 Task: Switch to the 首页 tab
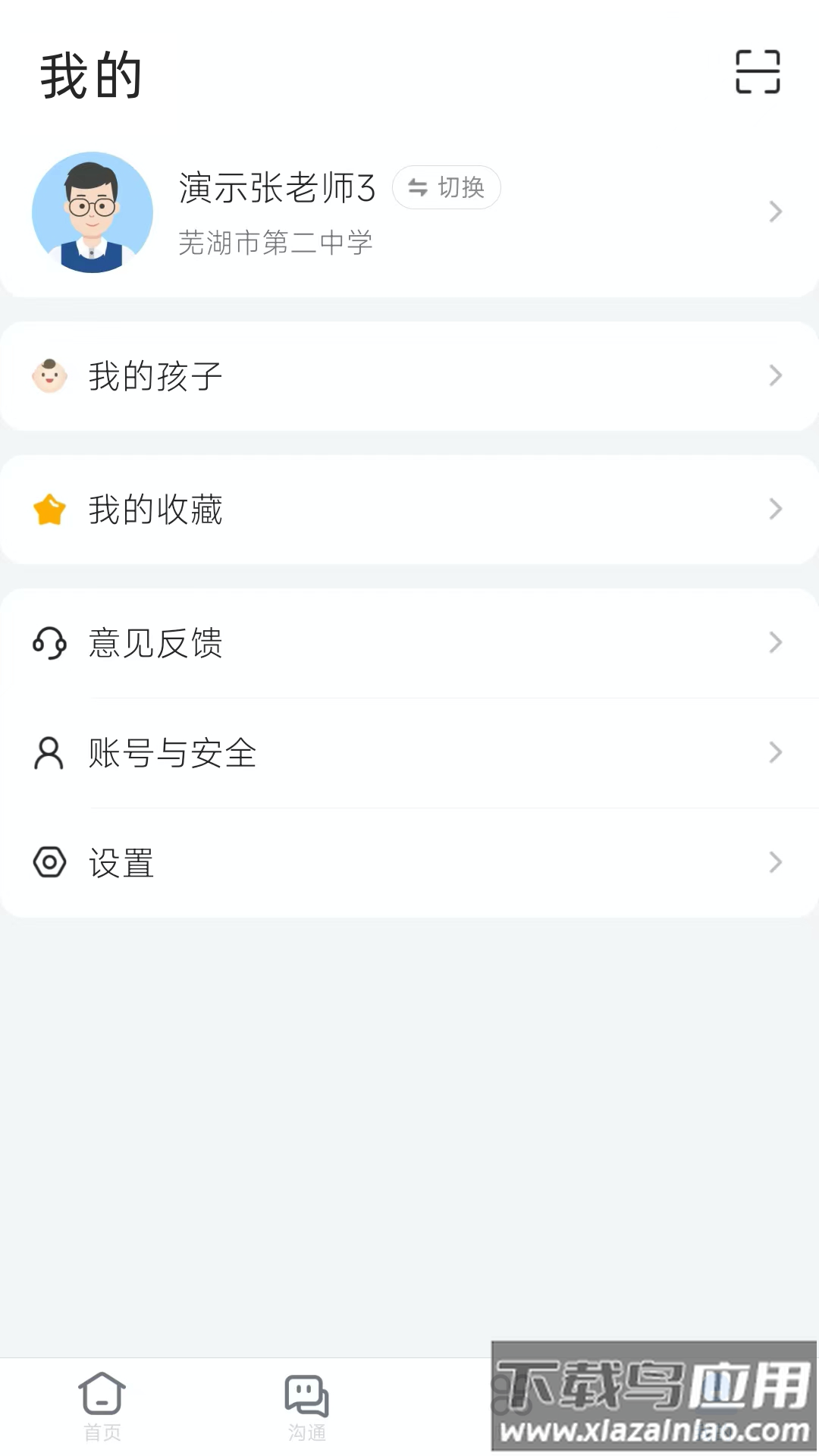click(x=103, y=1410)
